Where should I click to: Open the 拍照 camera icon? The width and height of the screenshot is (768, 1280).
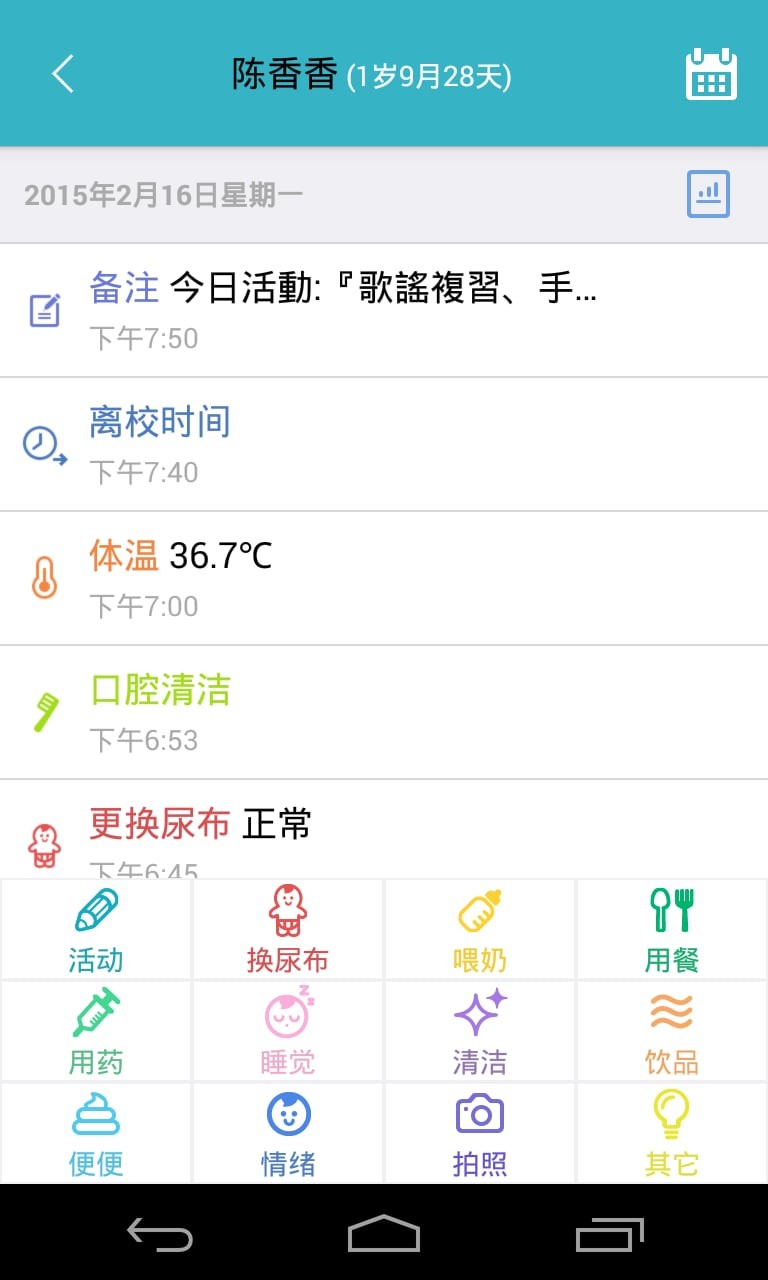[x=479, y=1132]
